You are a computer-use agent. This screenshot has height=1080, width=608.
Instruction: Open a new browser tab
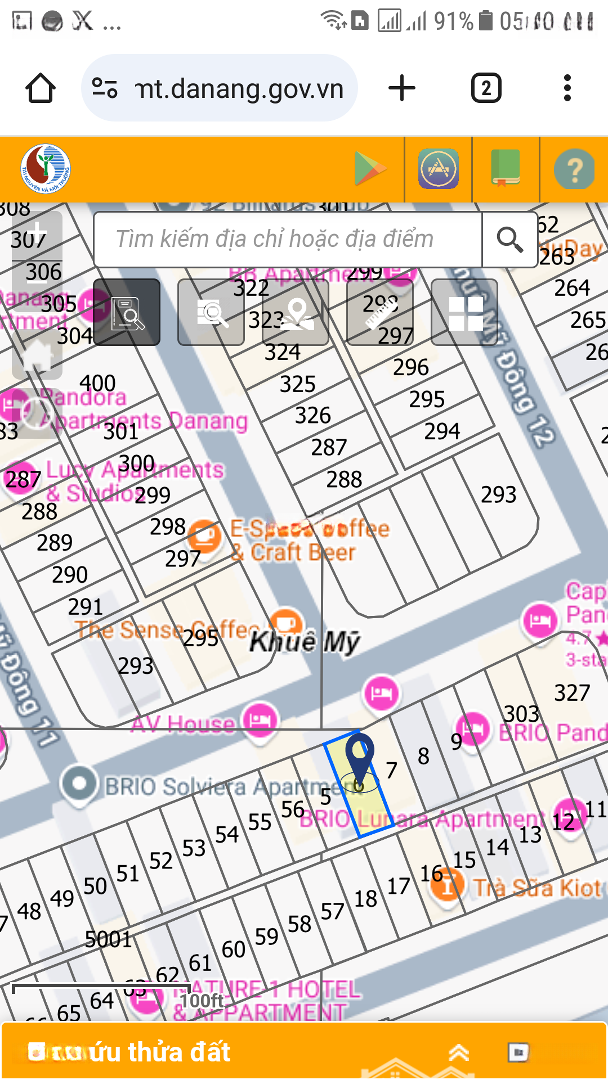click(x=402, y=88)
